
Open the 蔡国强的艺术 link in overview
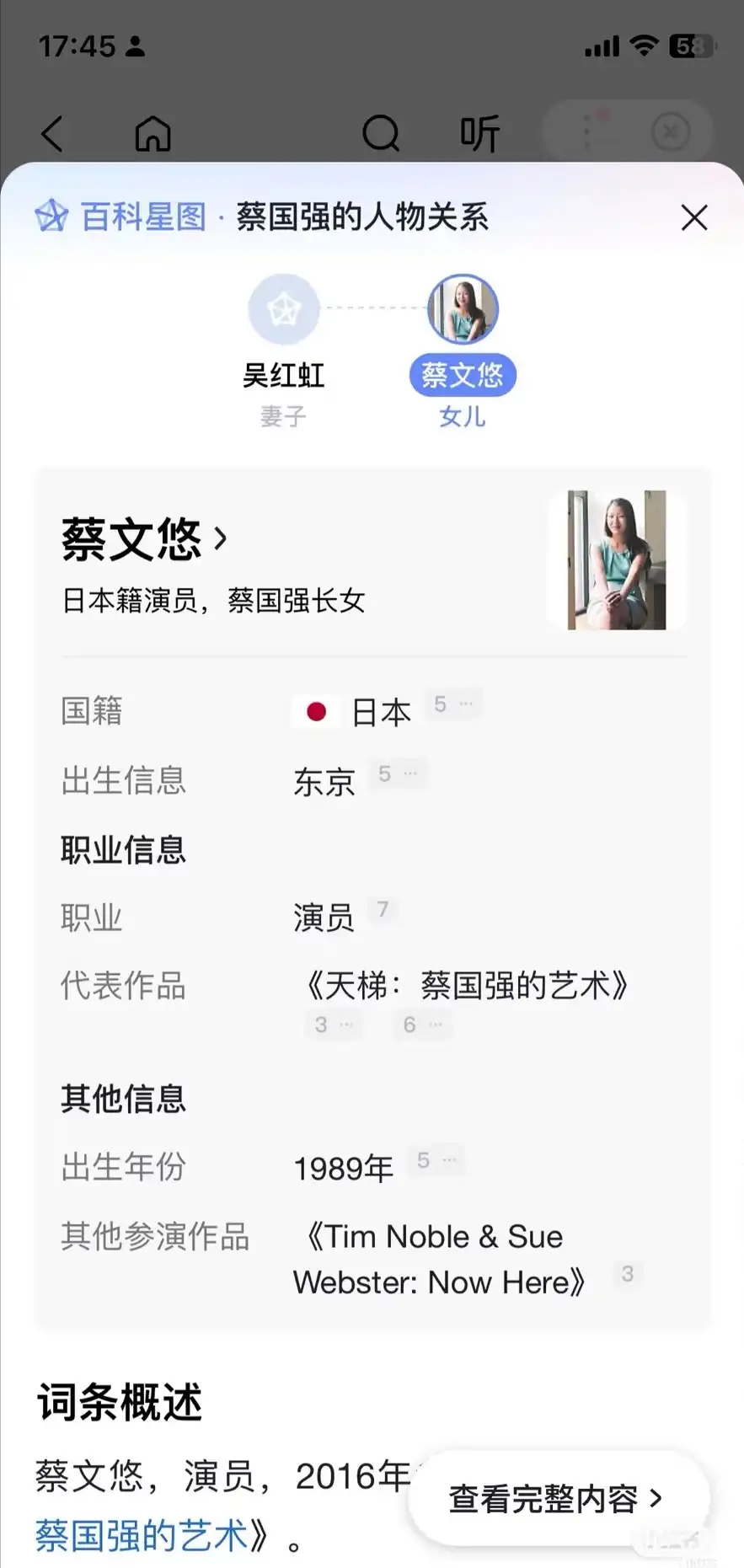(142, 1536)
